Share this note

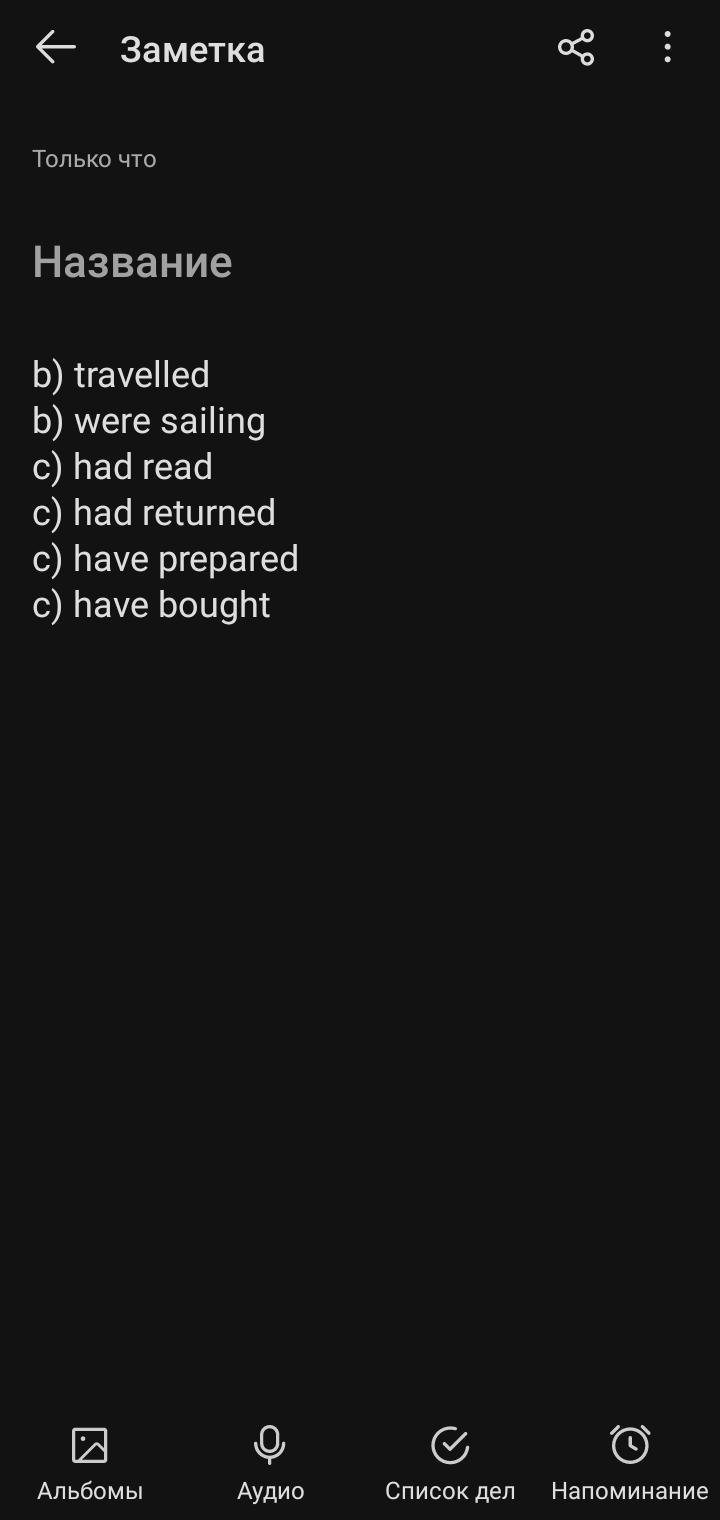coord(576,47)
